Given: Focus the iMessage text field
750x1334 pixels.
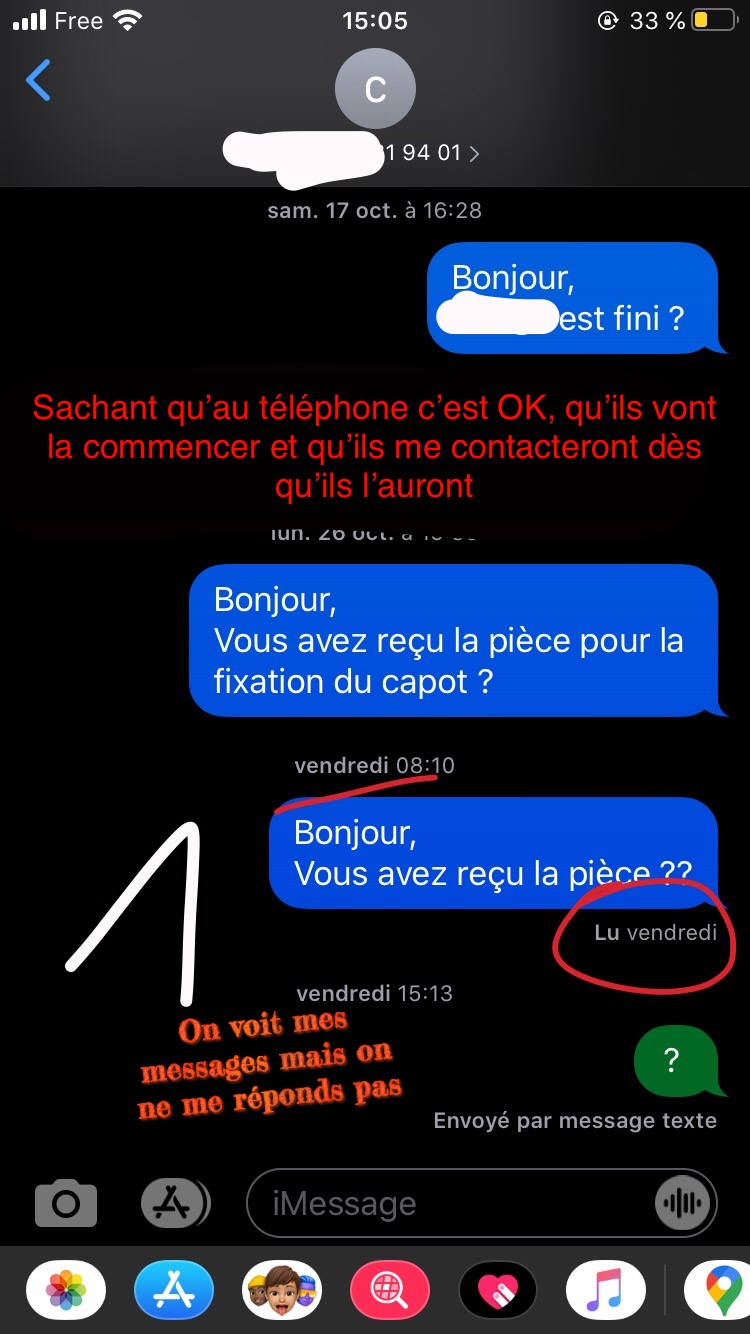Looking at the screenshot, I should [x=450, y=1203].
